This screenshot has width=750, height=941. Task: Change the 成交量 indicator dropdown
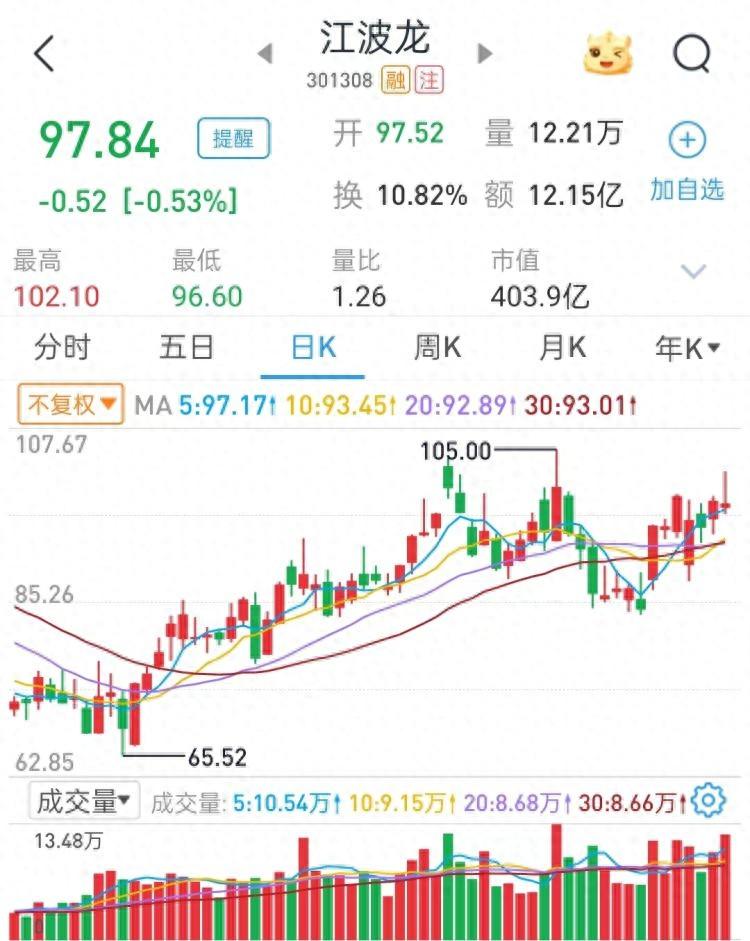pyautogui.click(x=84, y=801)
